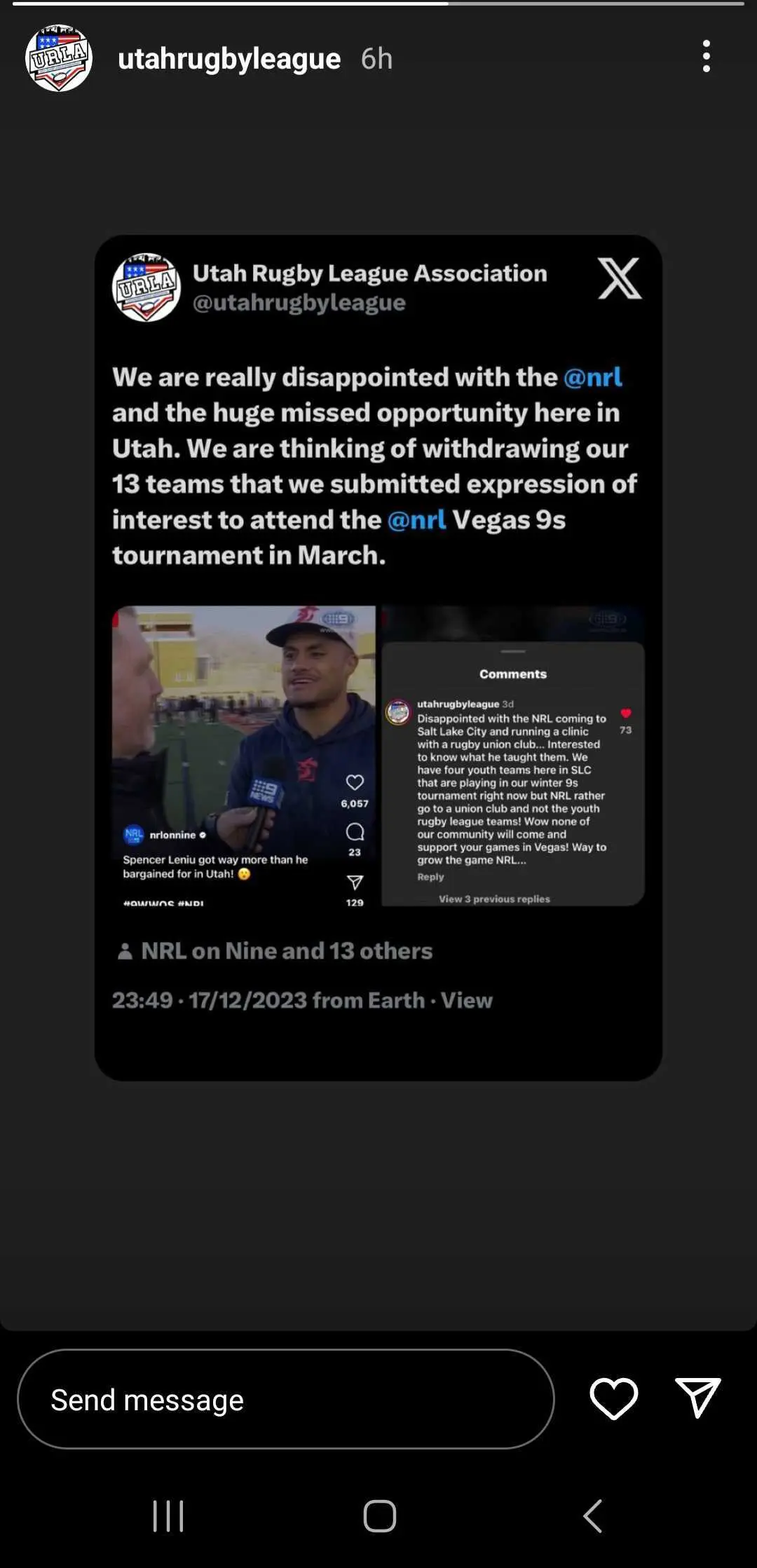This screenshot has height=1568, width=757.
Task: Open recent apps from navigation bar
Action: tap(168, 1516)
